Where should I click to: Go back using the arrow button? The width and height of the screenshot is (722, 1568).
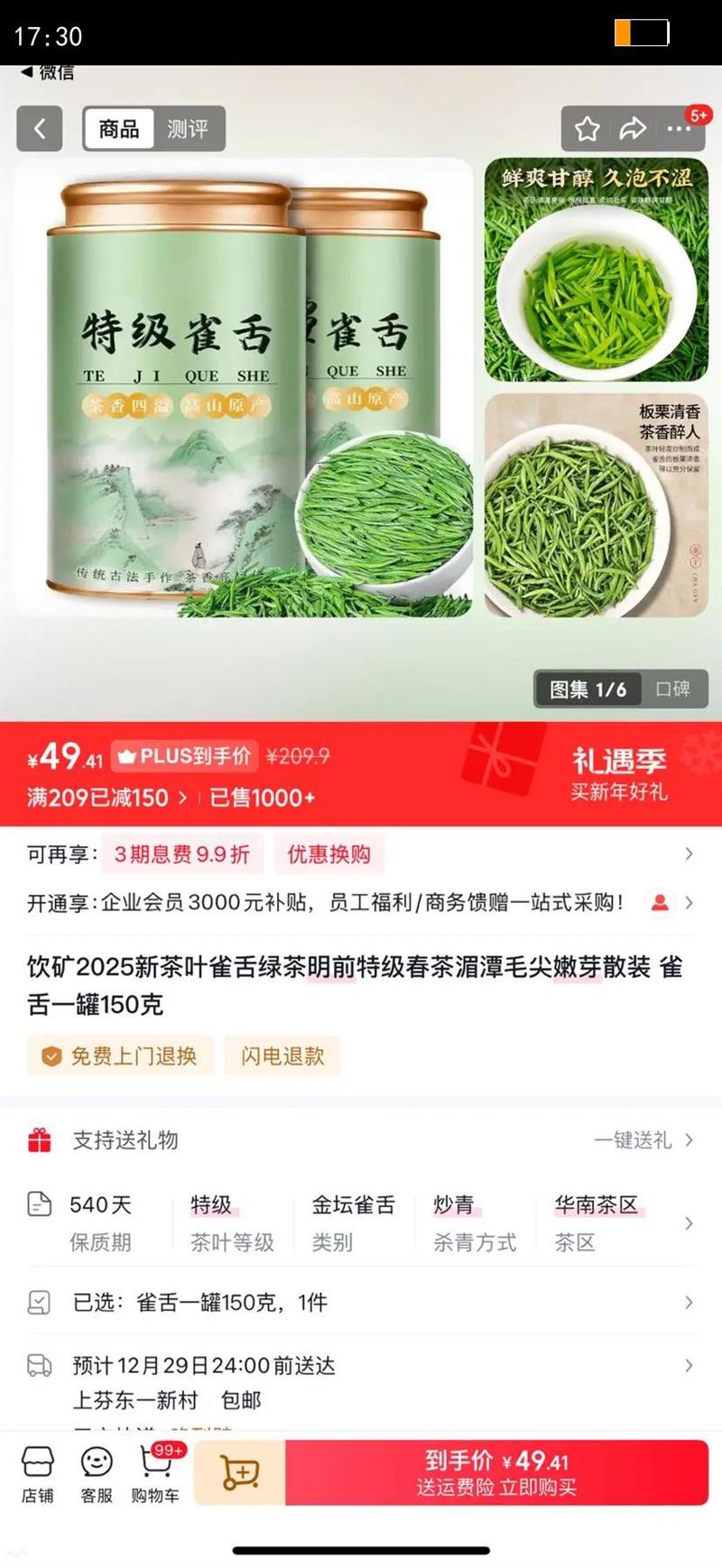click(x=40, y=129)
